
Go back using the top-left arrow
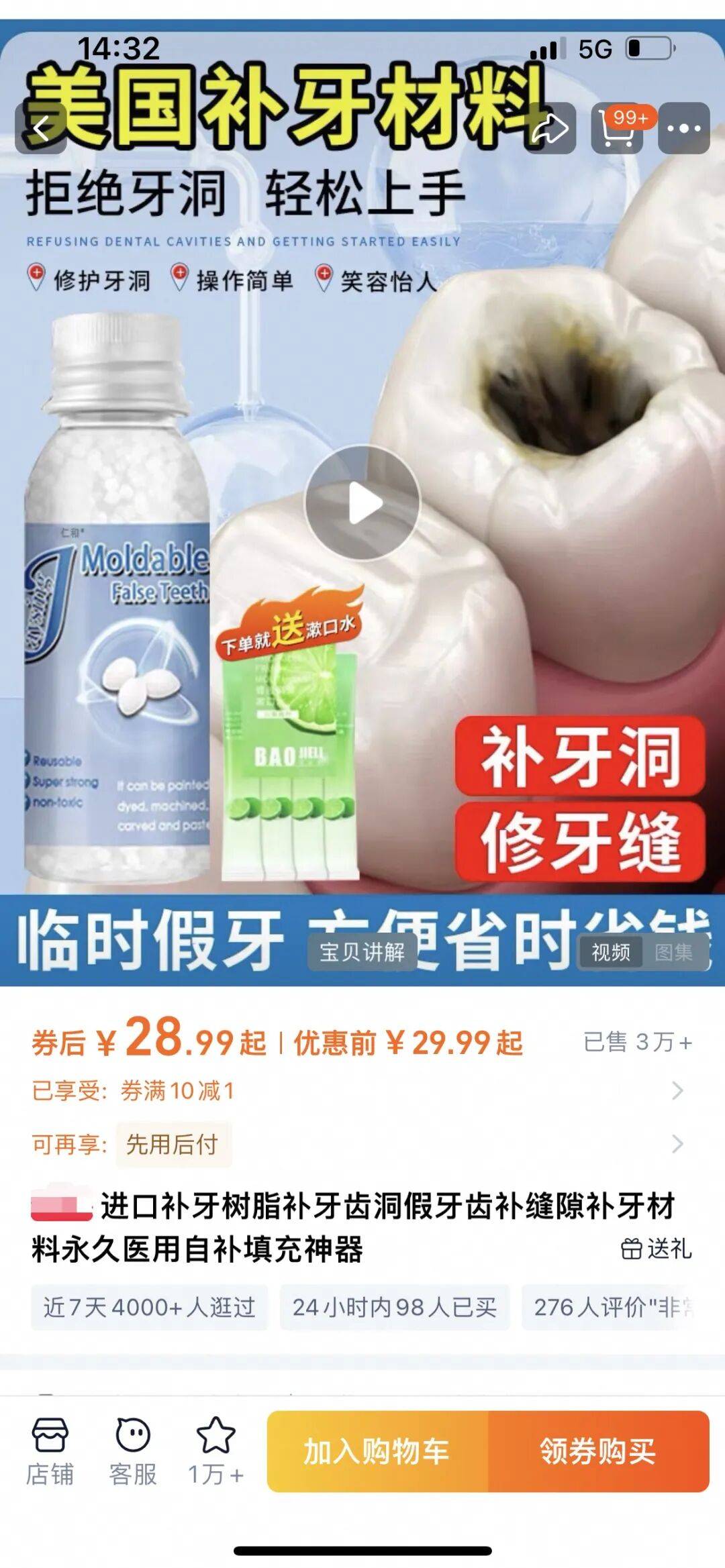click(x=42, y=129)
